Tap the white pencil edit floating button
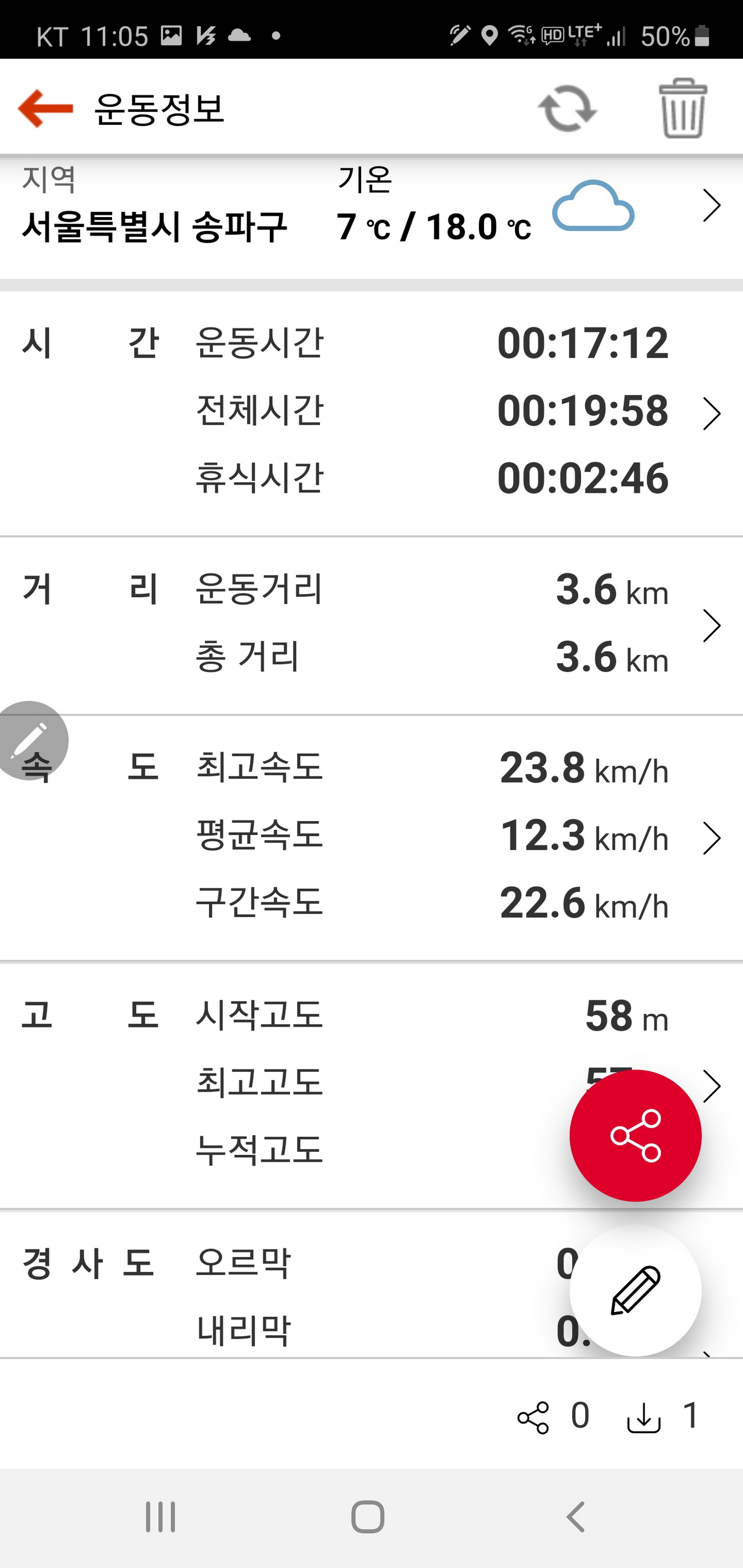This screenshot has width=743, height=1568. coord(635,1291)
